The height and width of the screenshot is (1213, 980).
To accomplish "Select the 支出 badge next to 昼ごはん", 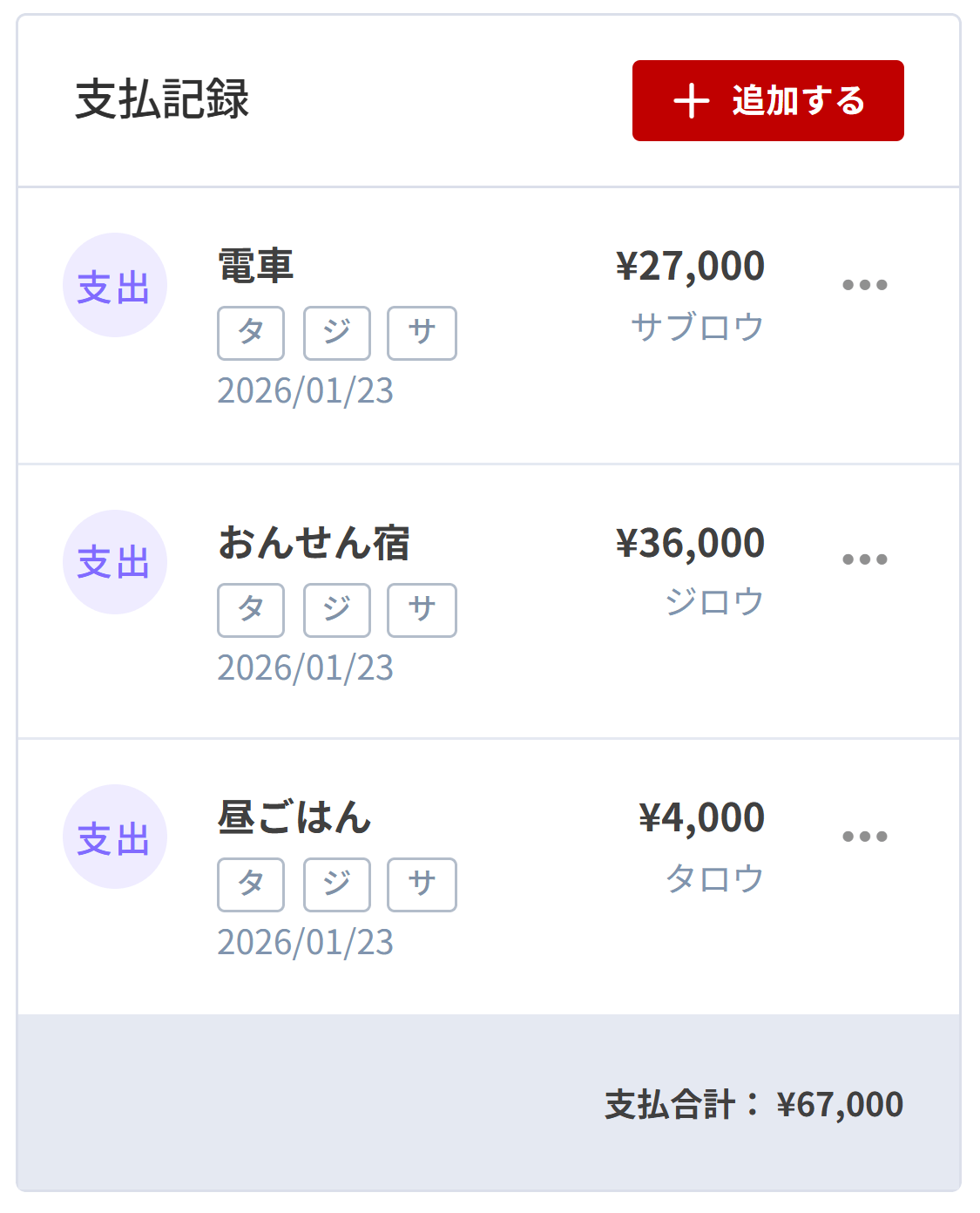I will [x=114, y=836].
